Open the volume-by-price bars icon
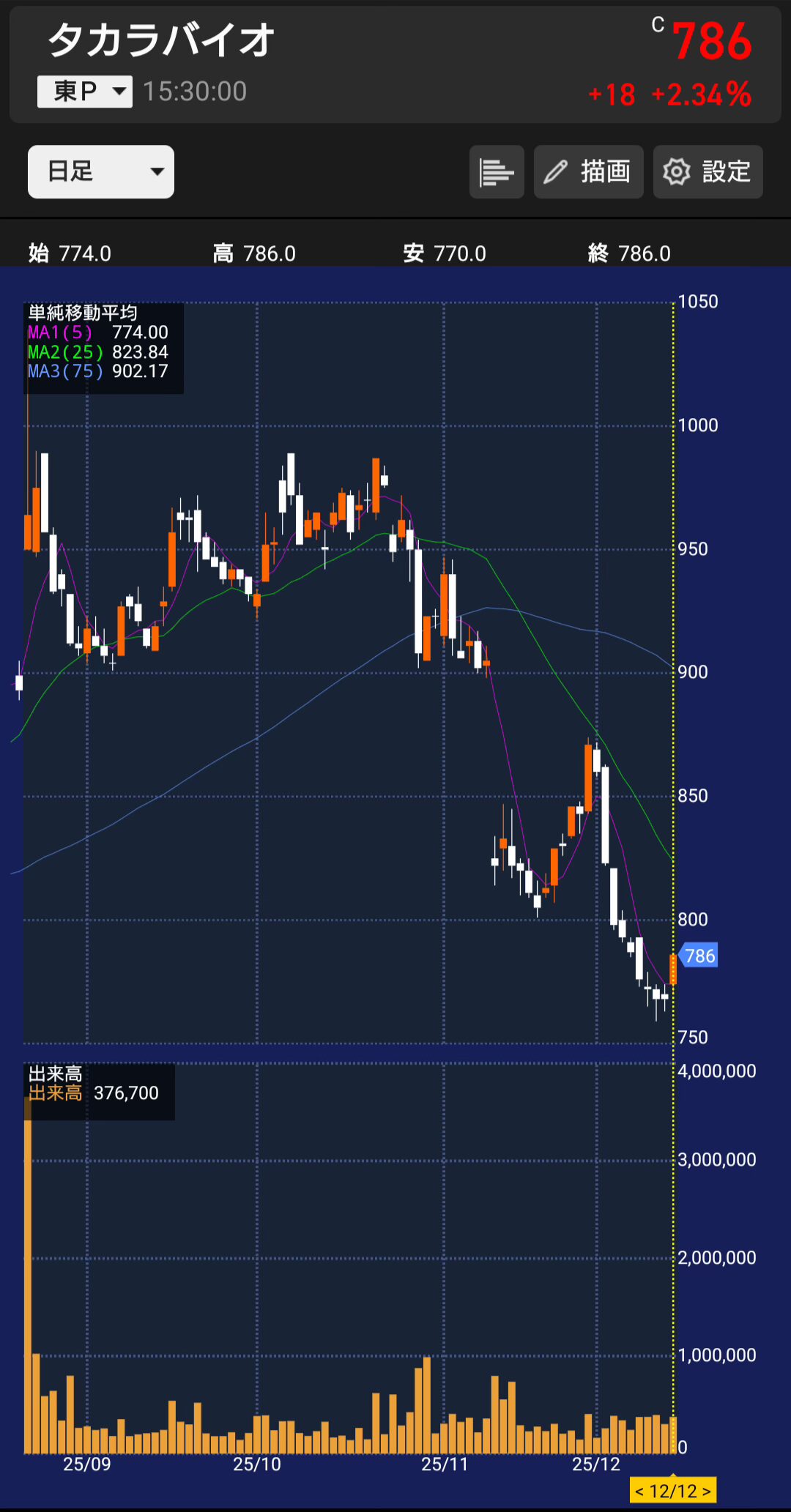The image size is (791, 1512). coord(497,172)
